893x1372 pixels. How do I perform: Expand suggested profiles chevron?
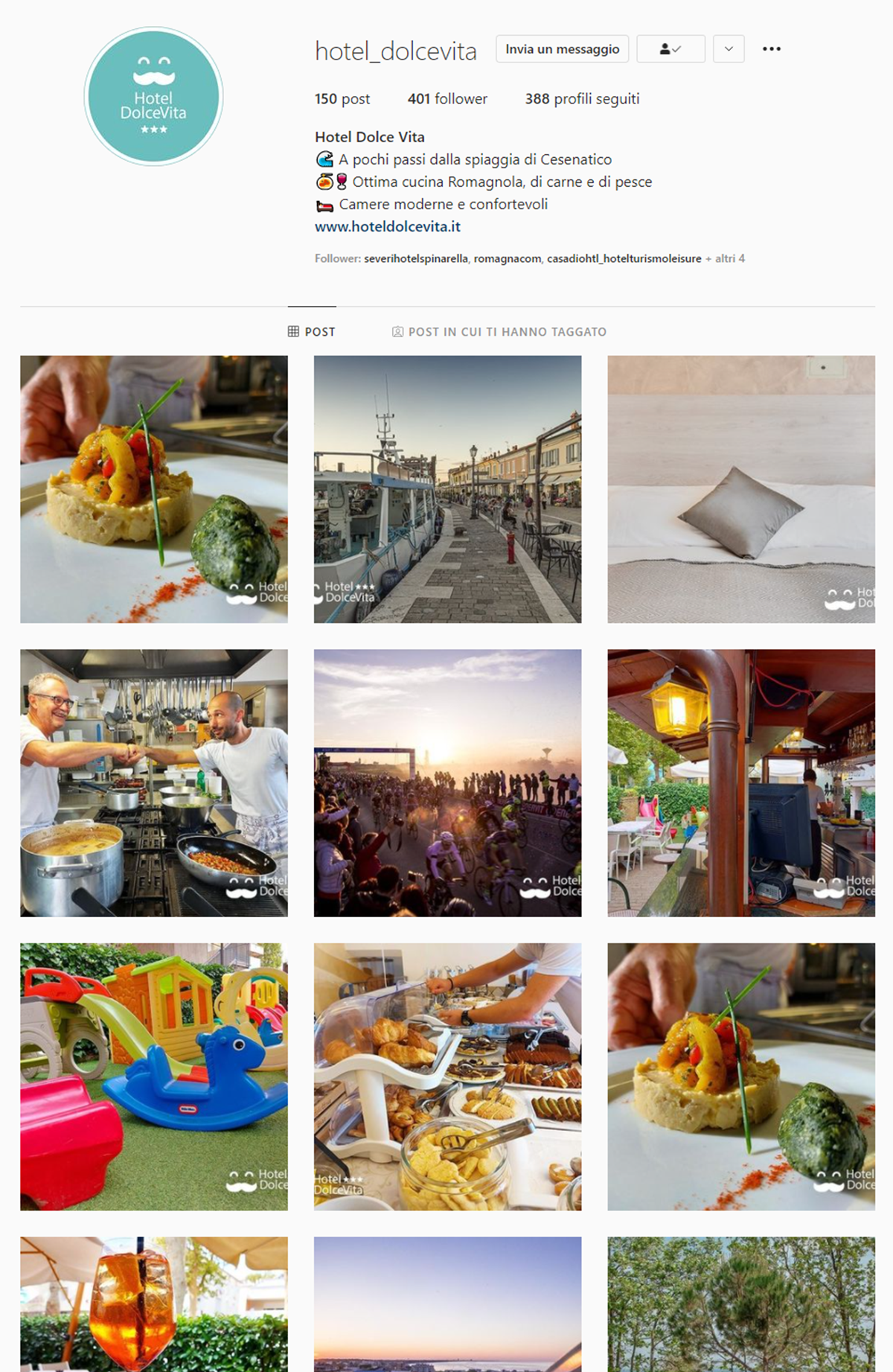point(729,49)
